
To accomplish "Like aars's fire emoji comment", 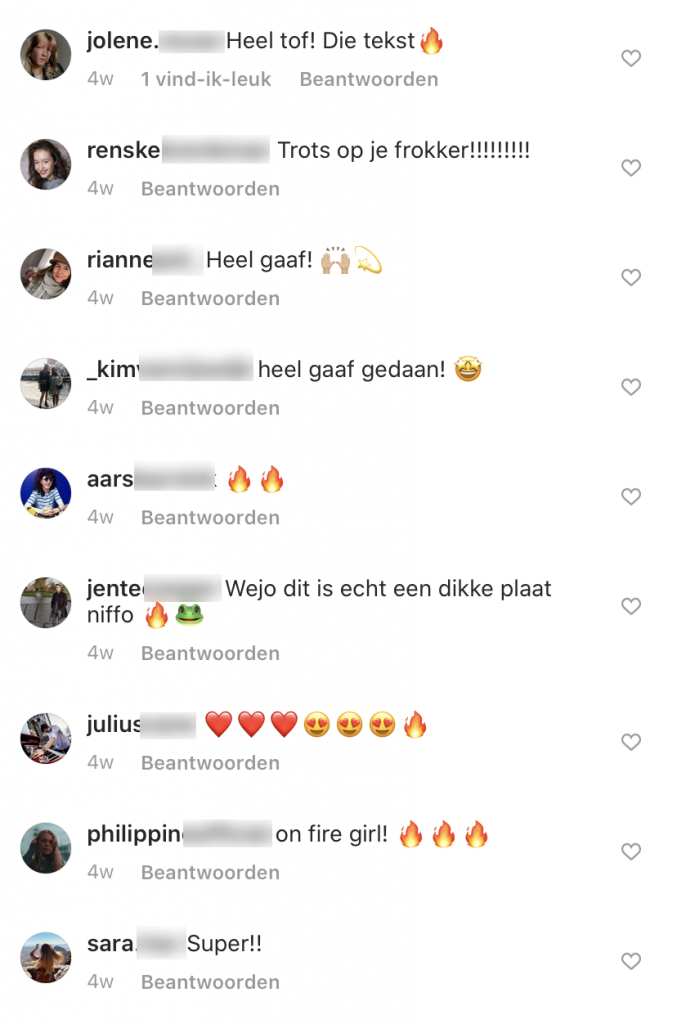I will coord(631,497).
